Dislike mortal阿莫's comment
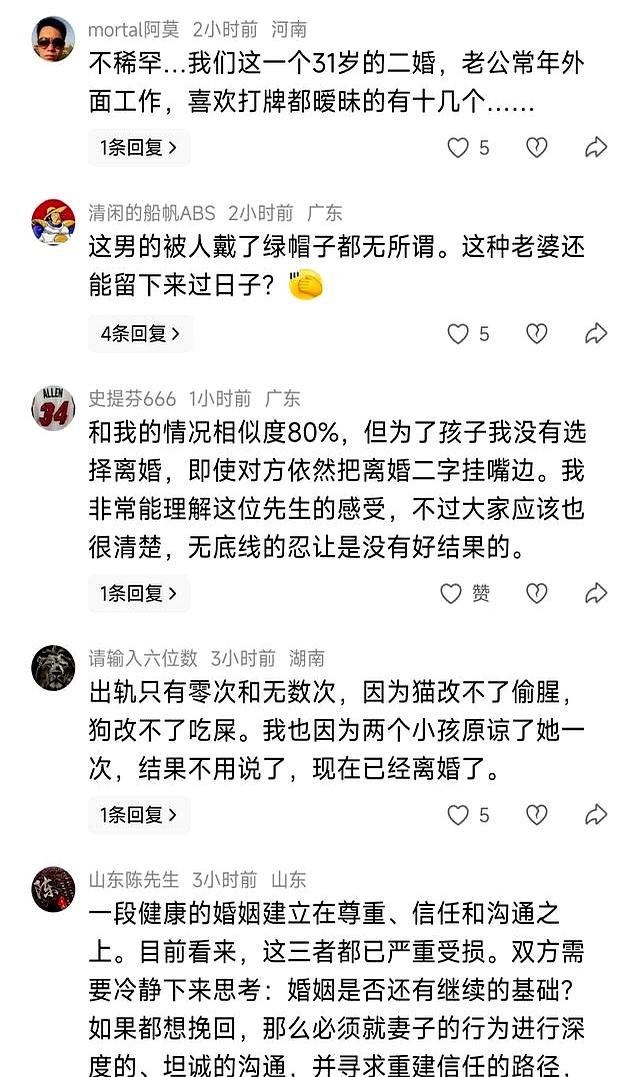 536,148
